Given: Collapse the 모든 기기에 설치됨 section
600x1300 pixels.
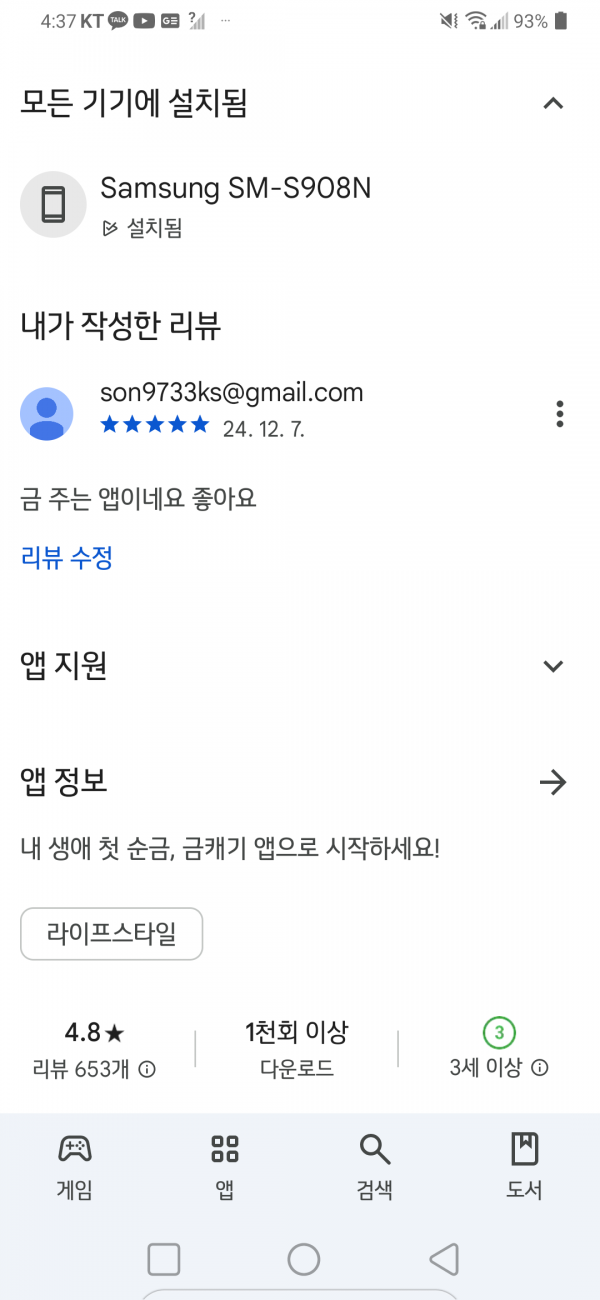Looking at the screenshot, I should tap(553, 103).
